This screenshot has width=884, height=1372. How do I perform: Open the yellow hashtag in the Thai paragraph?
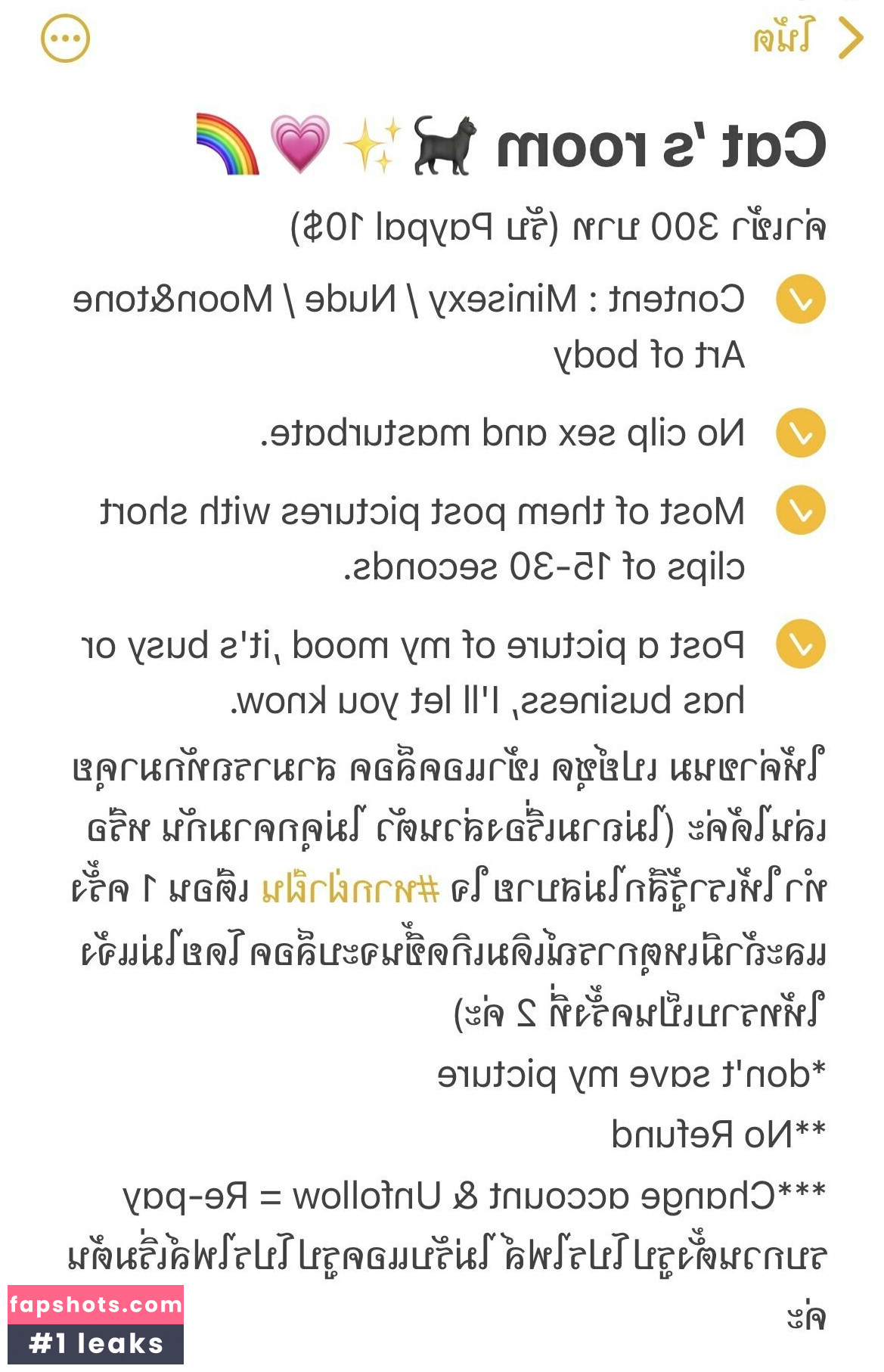pyautogui.click(x=350, y=889)
